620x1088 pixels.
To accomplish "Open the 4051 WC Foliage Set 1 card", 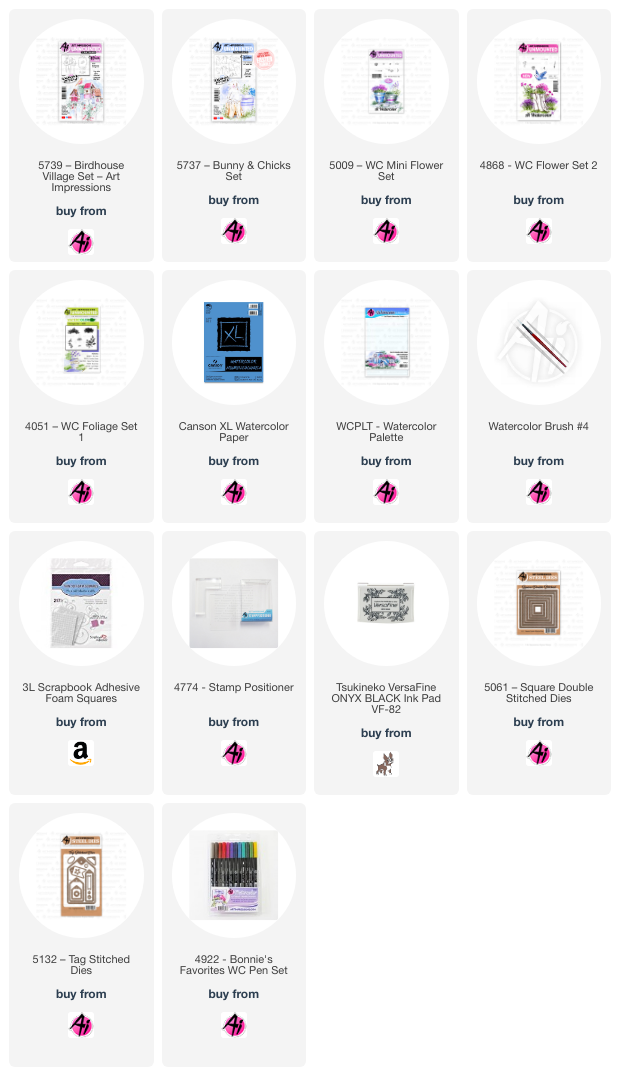I will pyautogui.click(x=81, y=396).
